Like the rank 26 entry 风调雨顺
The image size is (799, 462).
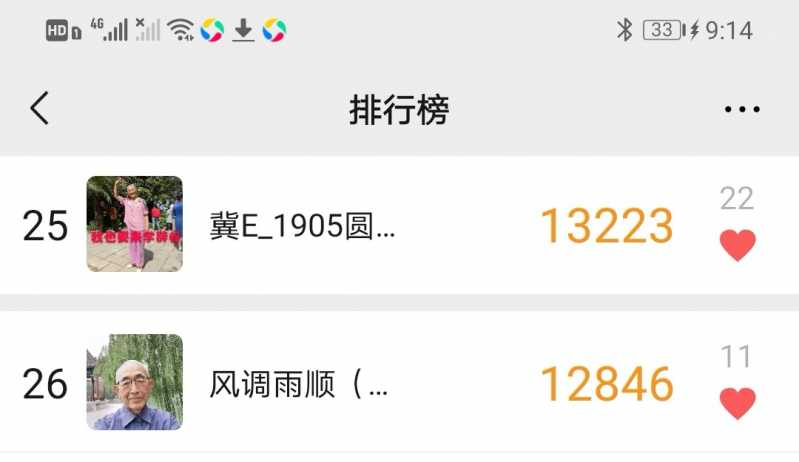(x=737, y=403)
